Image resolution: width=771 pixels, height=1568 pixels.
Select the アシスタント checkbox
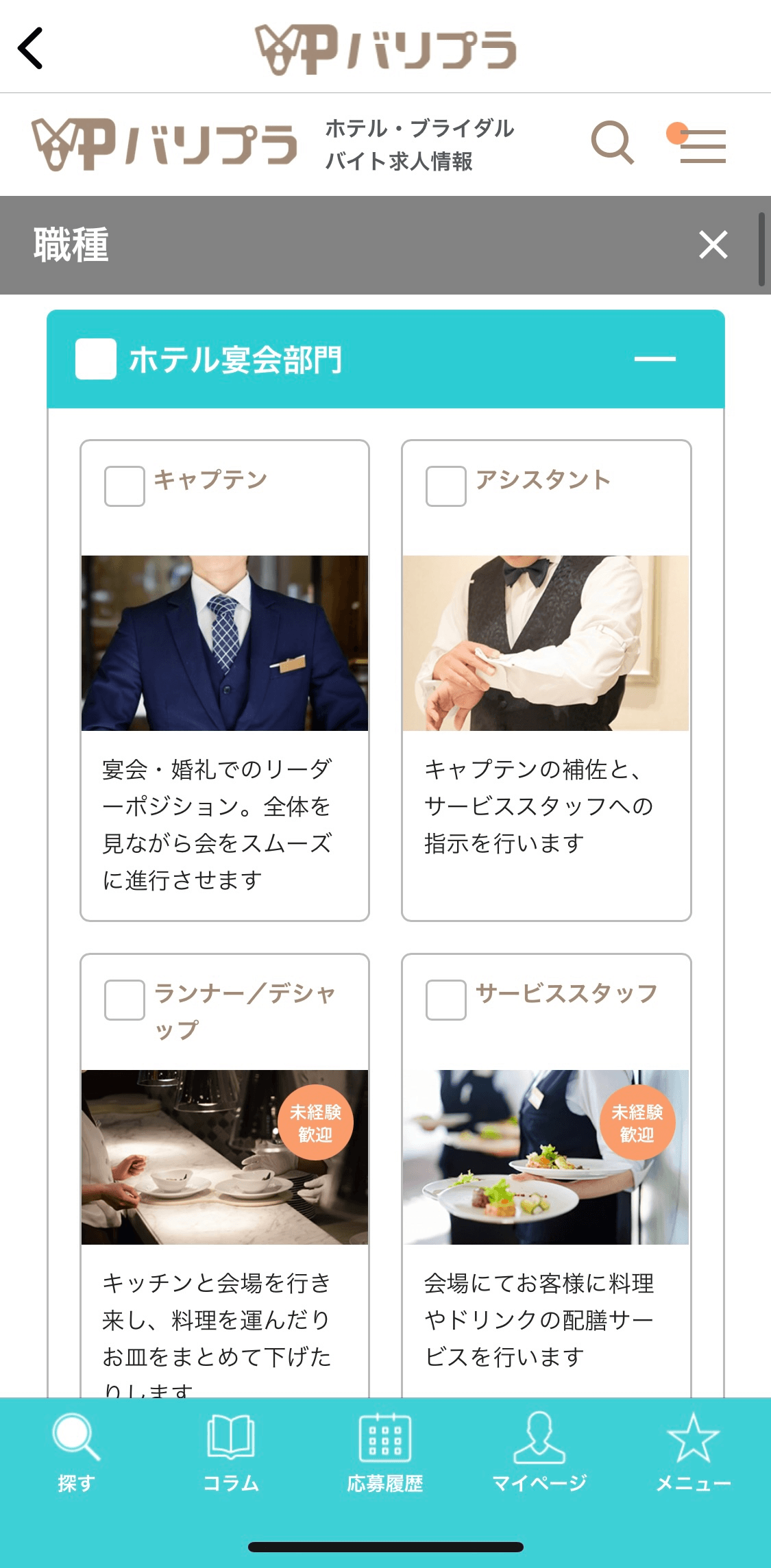click(446, 486)
